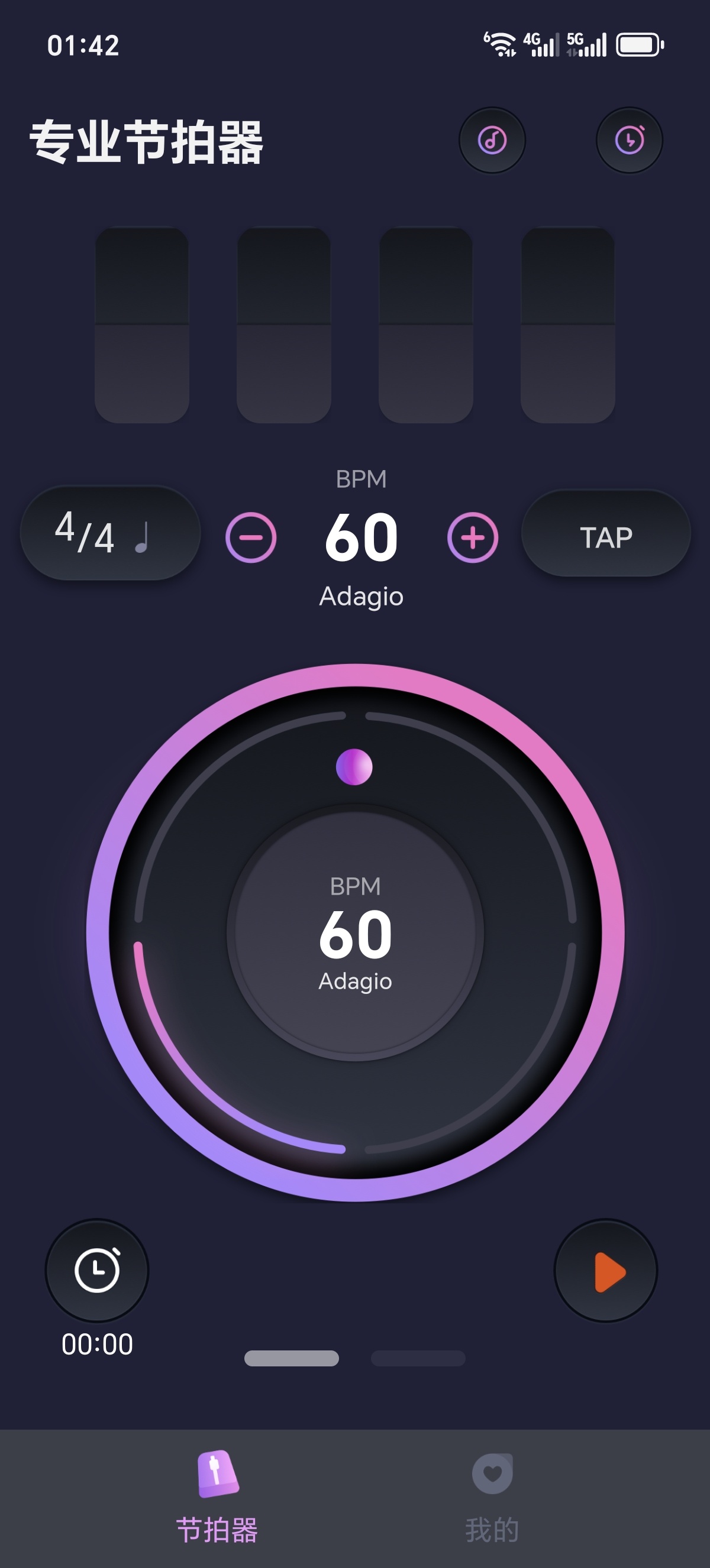Viewport: 710px width, 1568px height.
Task: Start the metronome with the play button
Action: [x=606, y=1271]
